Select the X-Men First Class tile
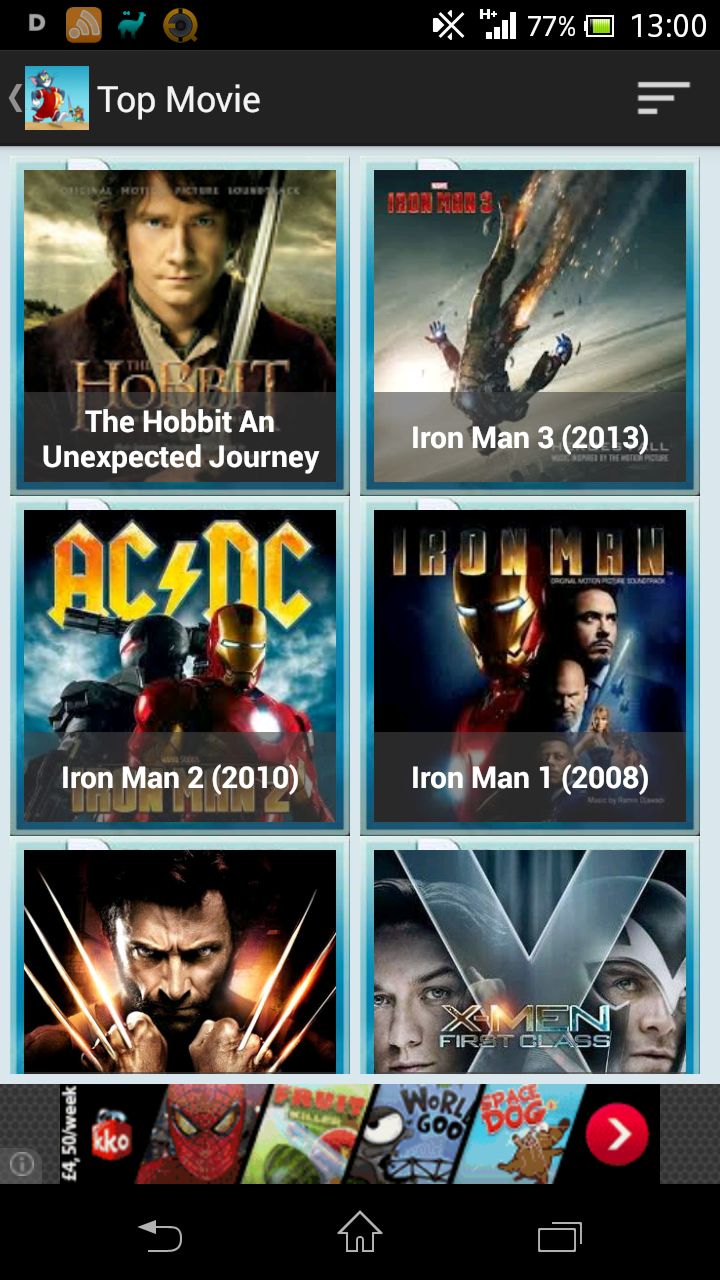This screenshot has height=1280, width=720. pyautogui.click(x=530, y=956)
